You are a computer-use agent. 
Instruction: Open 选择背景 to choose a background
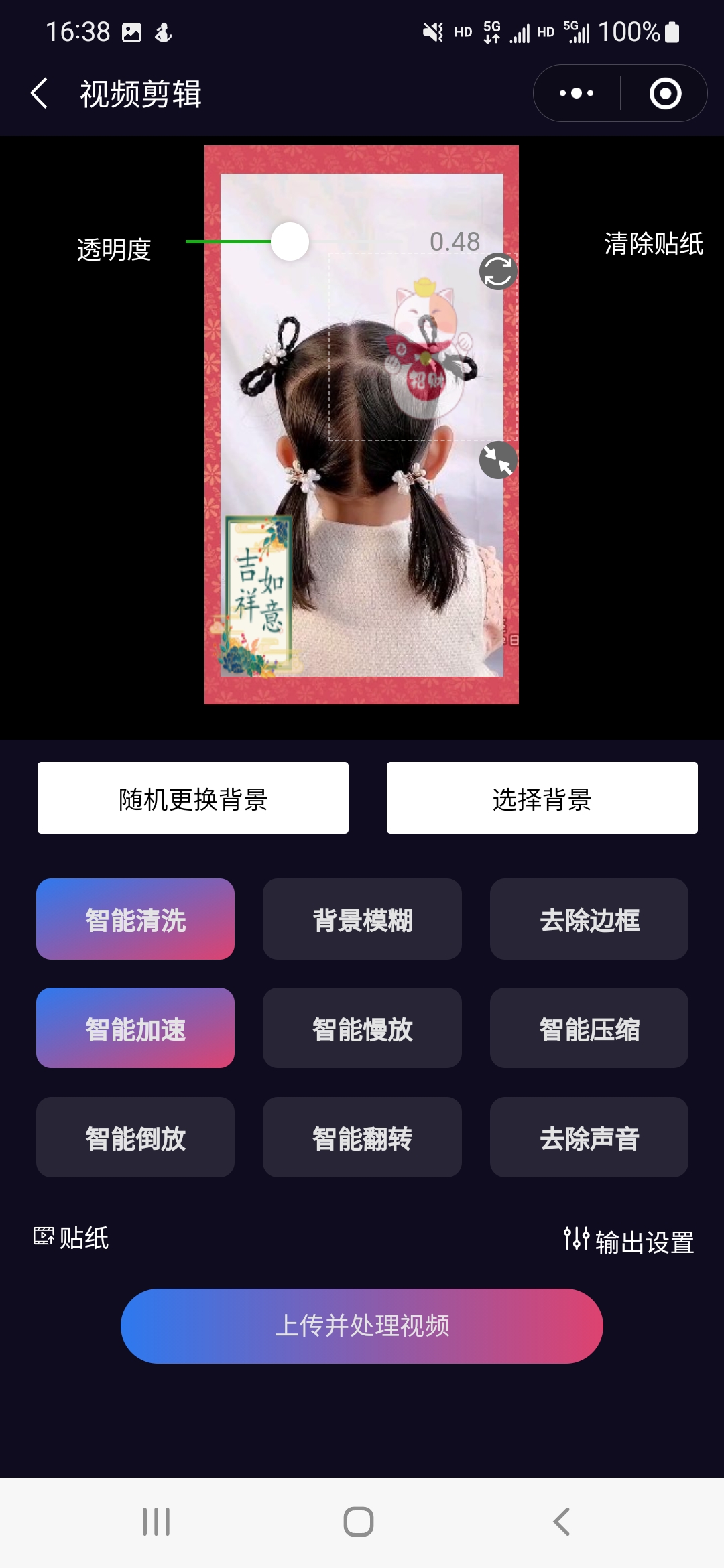point(542,797)
